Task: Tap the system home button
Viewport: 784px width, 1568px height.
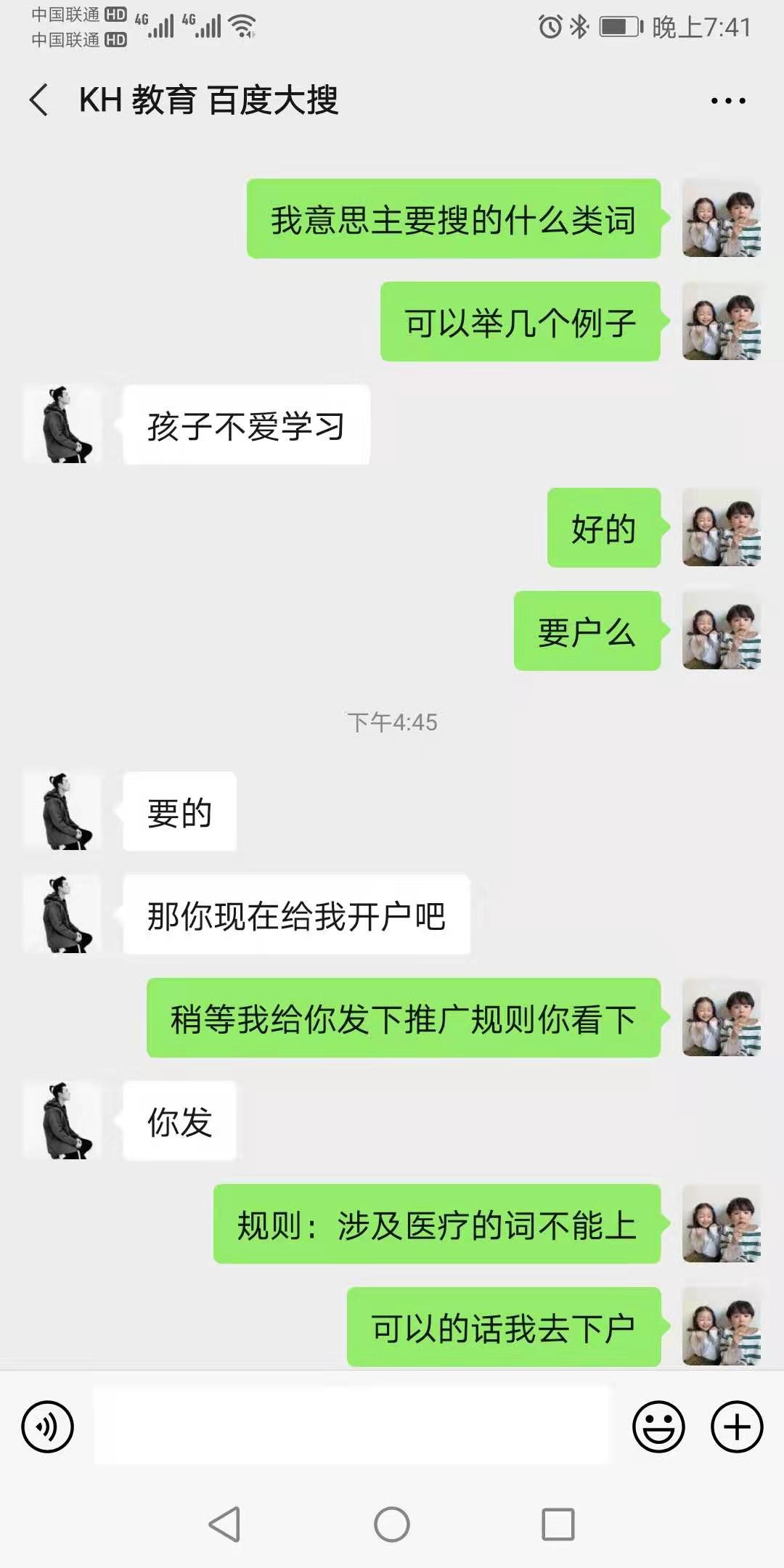Action: 392,1524
